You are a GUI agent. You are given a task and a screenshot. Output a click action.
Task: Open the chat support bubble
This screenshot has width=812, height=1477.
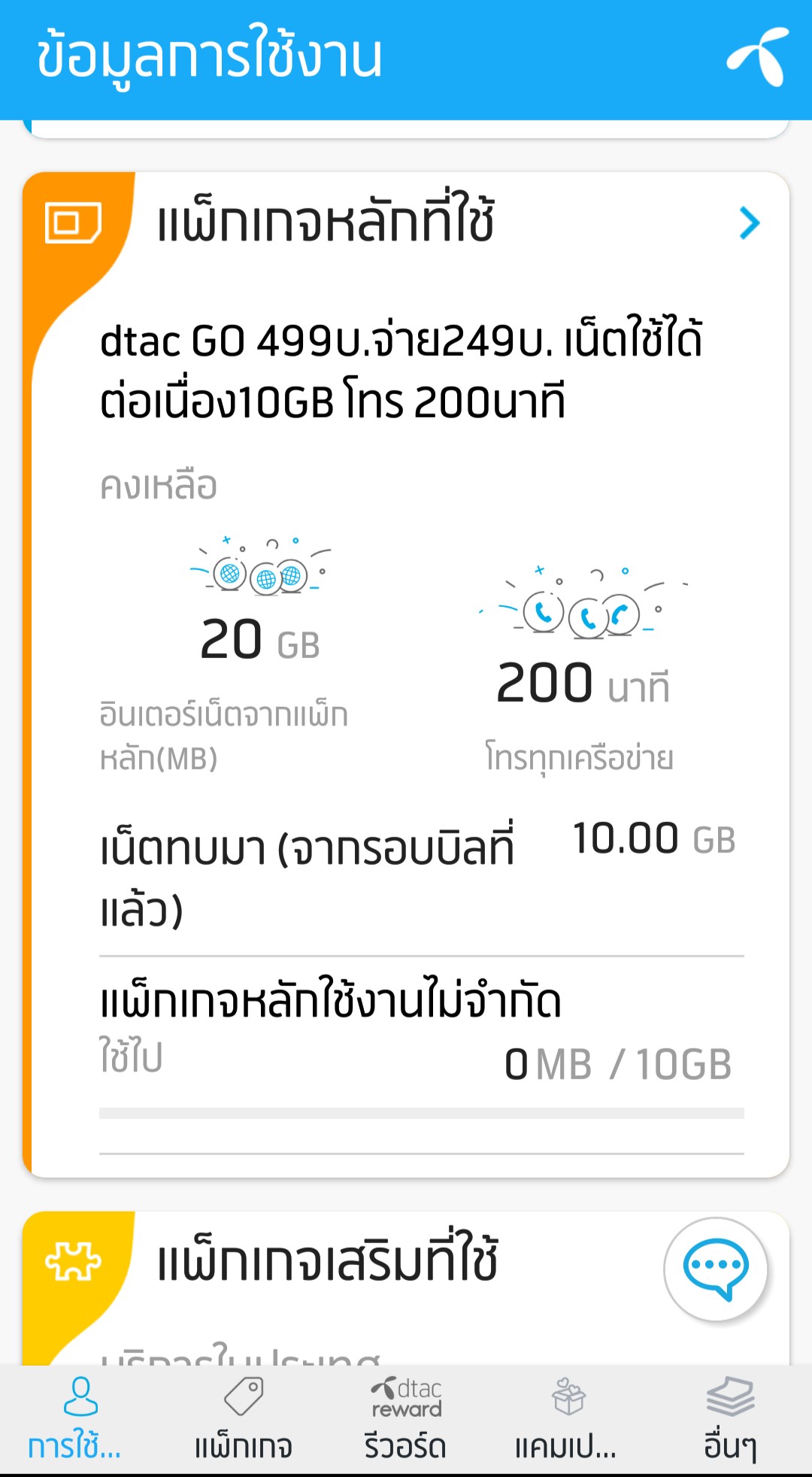[x=715, y=1269]
